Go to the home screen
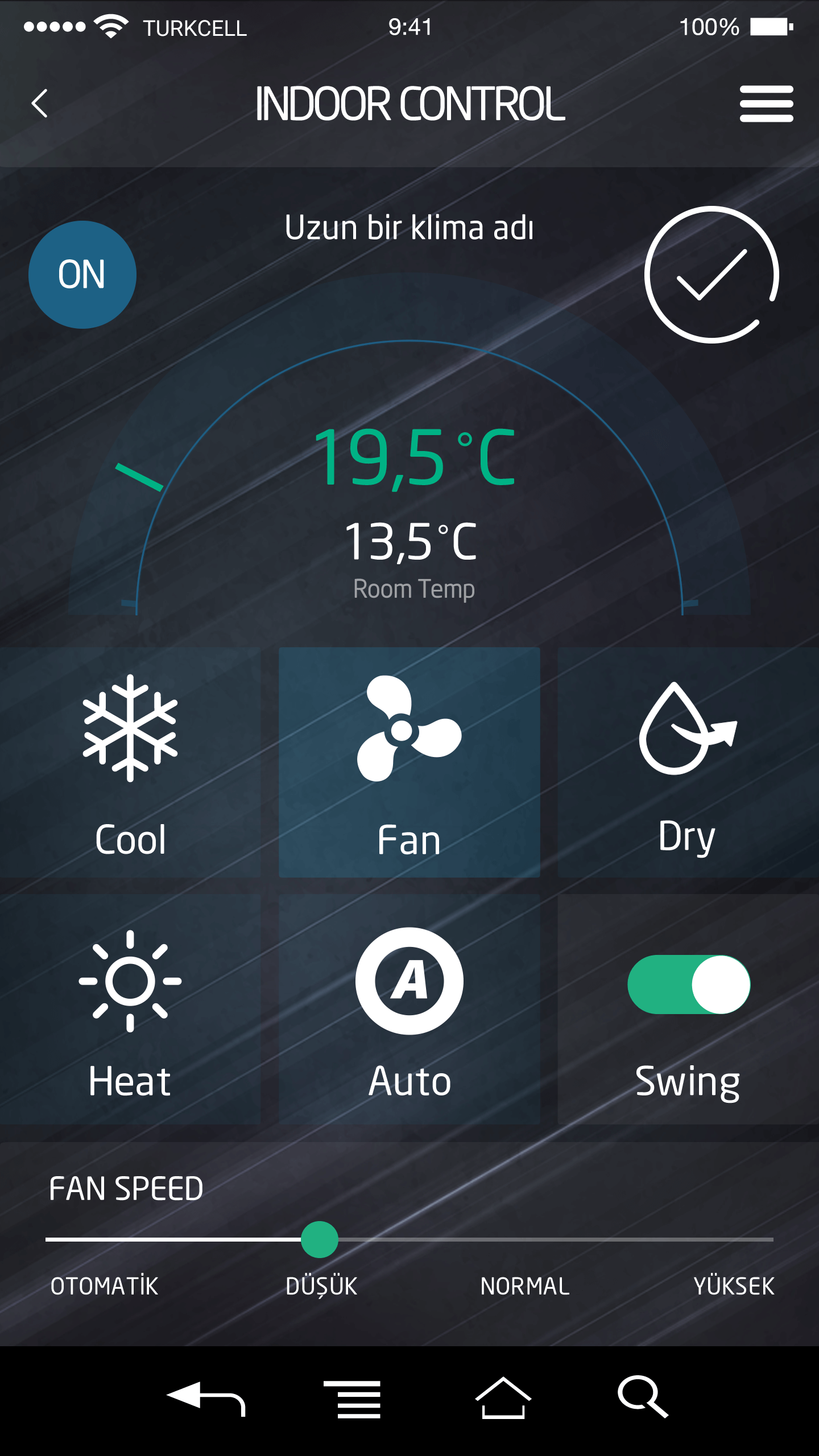819x1456 pixels. pyautogui.click(x=503, y=1397)
